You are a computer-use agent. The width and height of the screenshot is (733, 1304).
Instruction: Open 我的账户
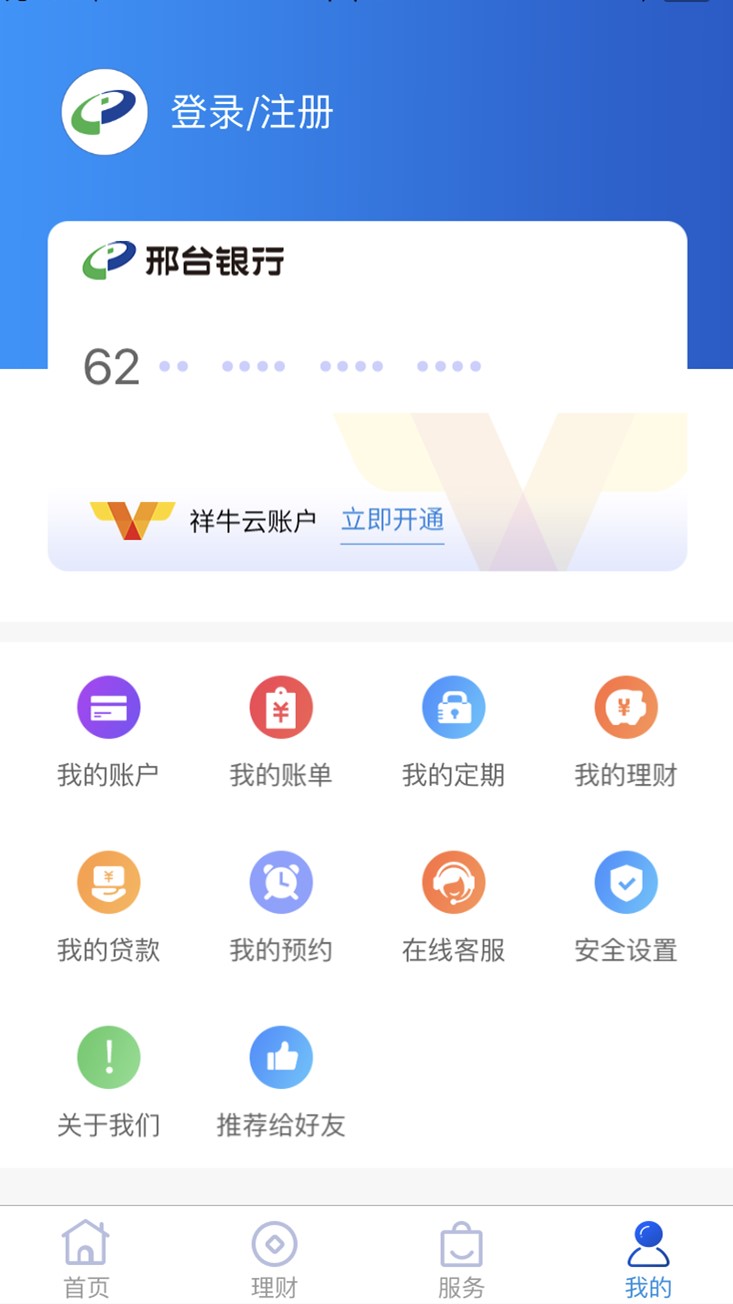(x=108, y=732)
